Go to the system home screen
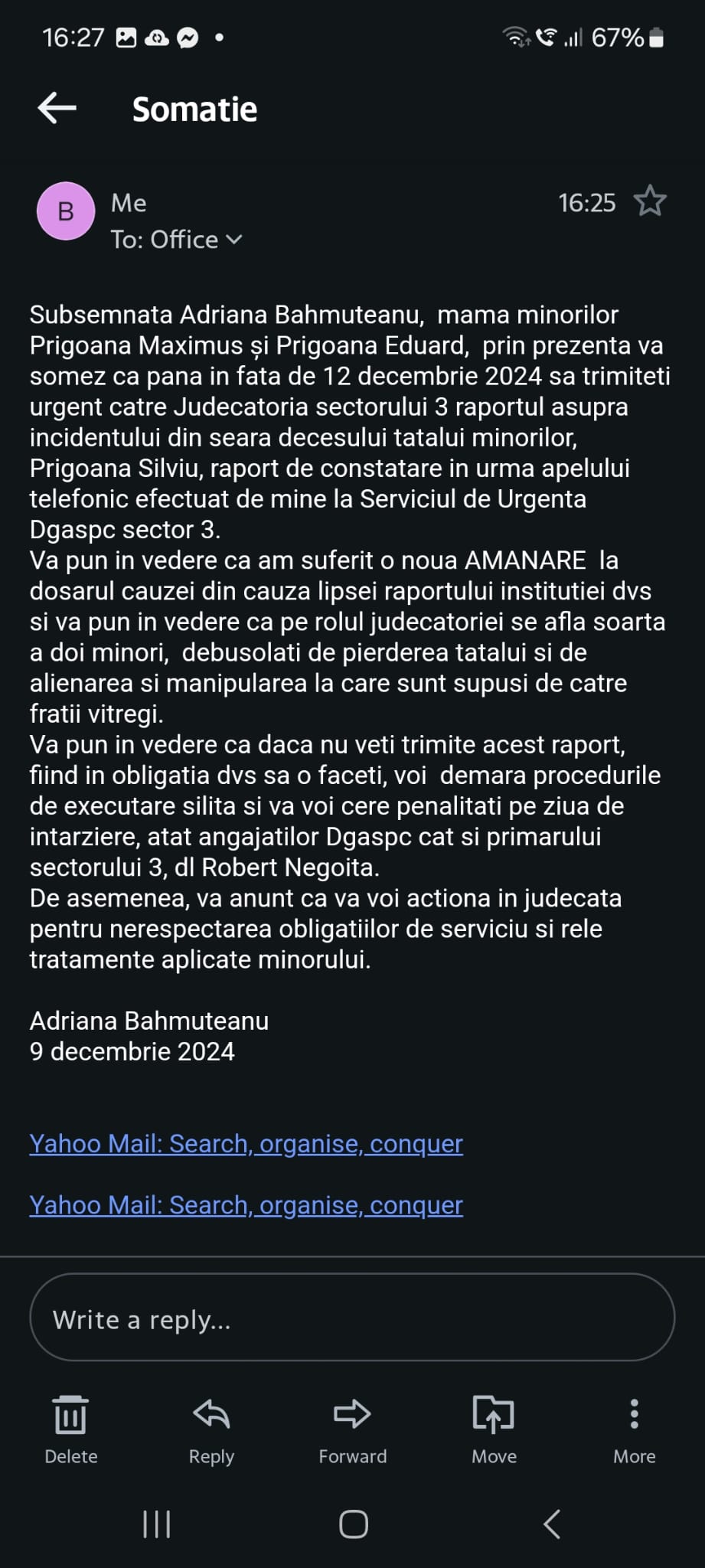This screenshot has height=1568, width=705. pos(353,1524)
